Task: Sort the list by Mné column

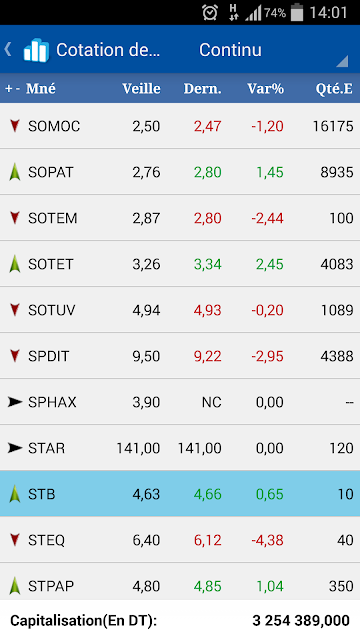Action: click(x=41, y=89)
